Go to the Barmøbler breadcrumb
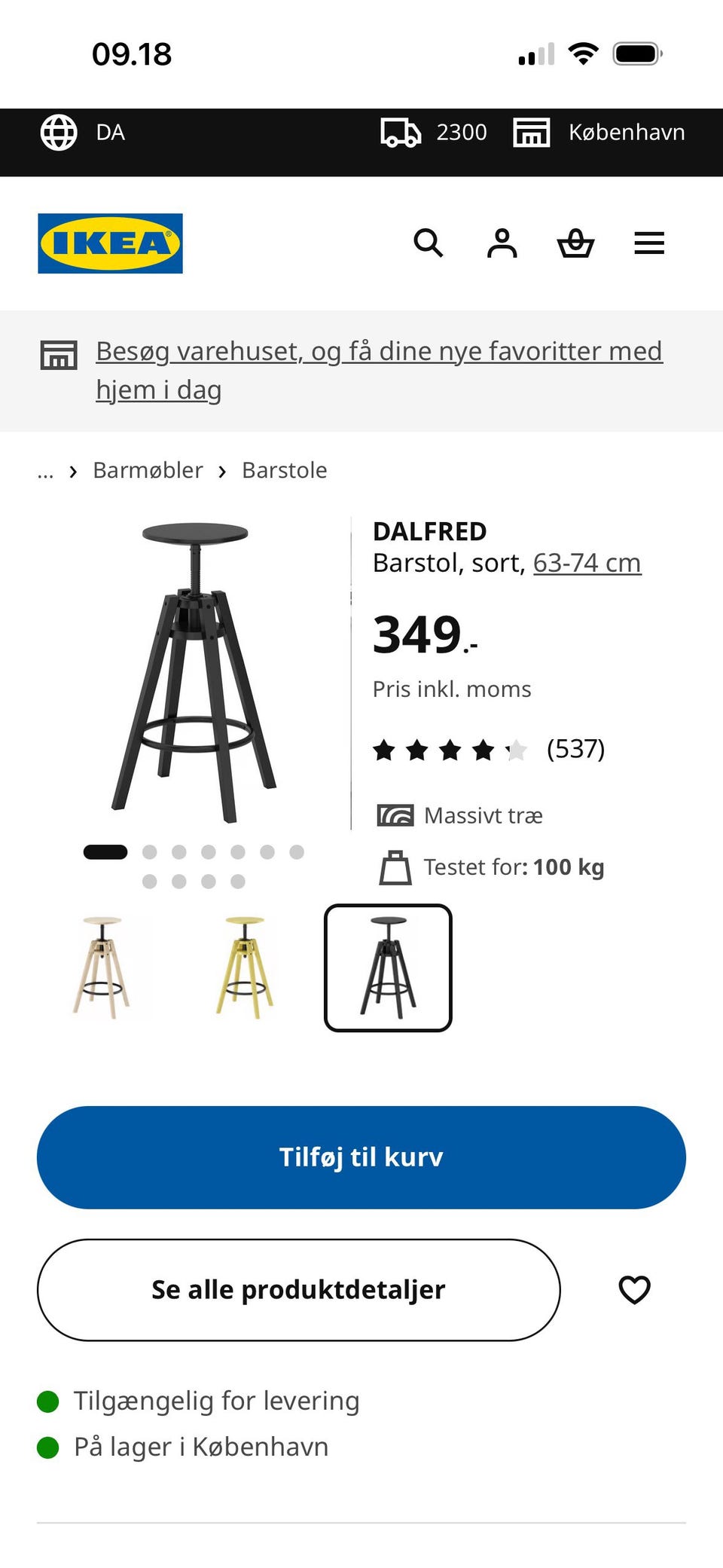 148,470
